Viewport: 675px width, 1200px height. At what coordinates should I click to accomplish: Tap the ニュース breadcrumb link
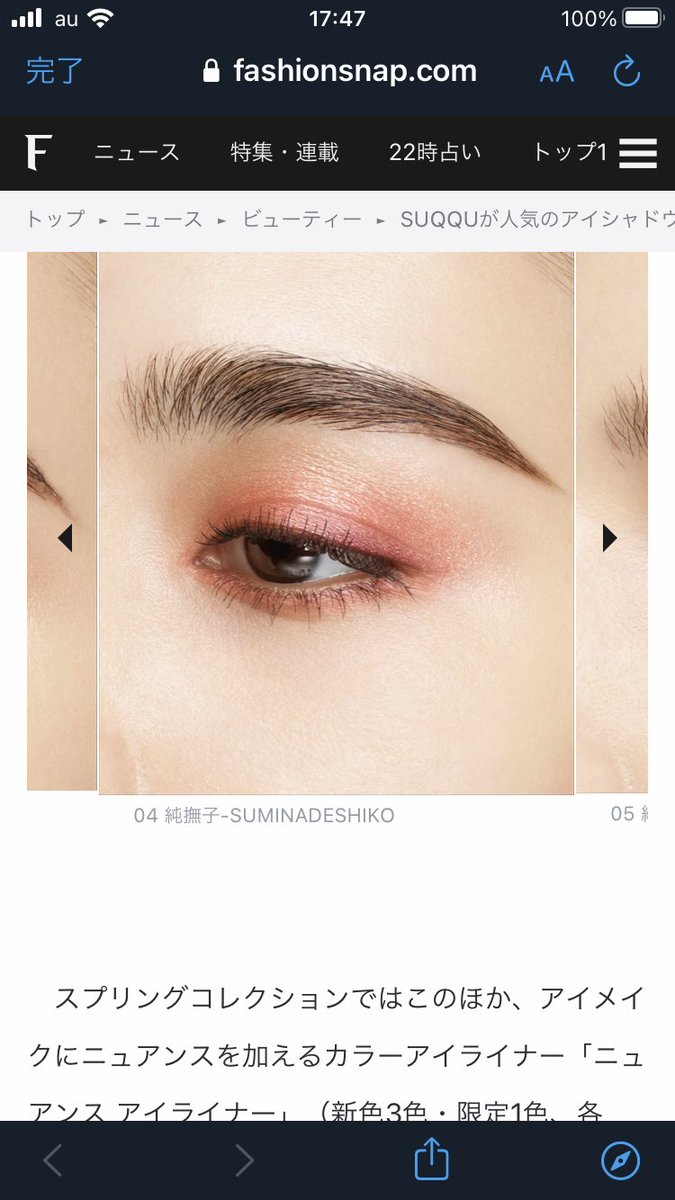[163, 219]
